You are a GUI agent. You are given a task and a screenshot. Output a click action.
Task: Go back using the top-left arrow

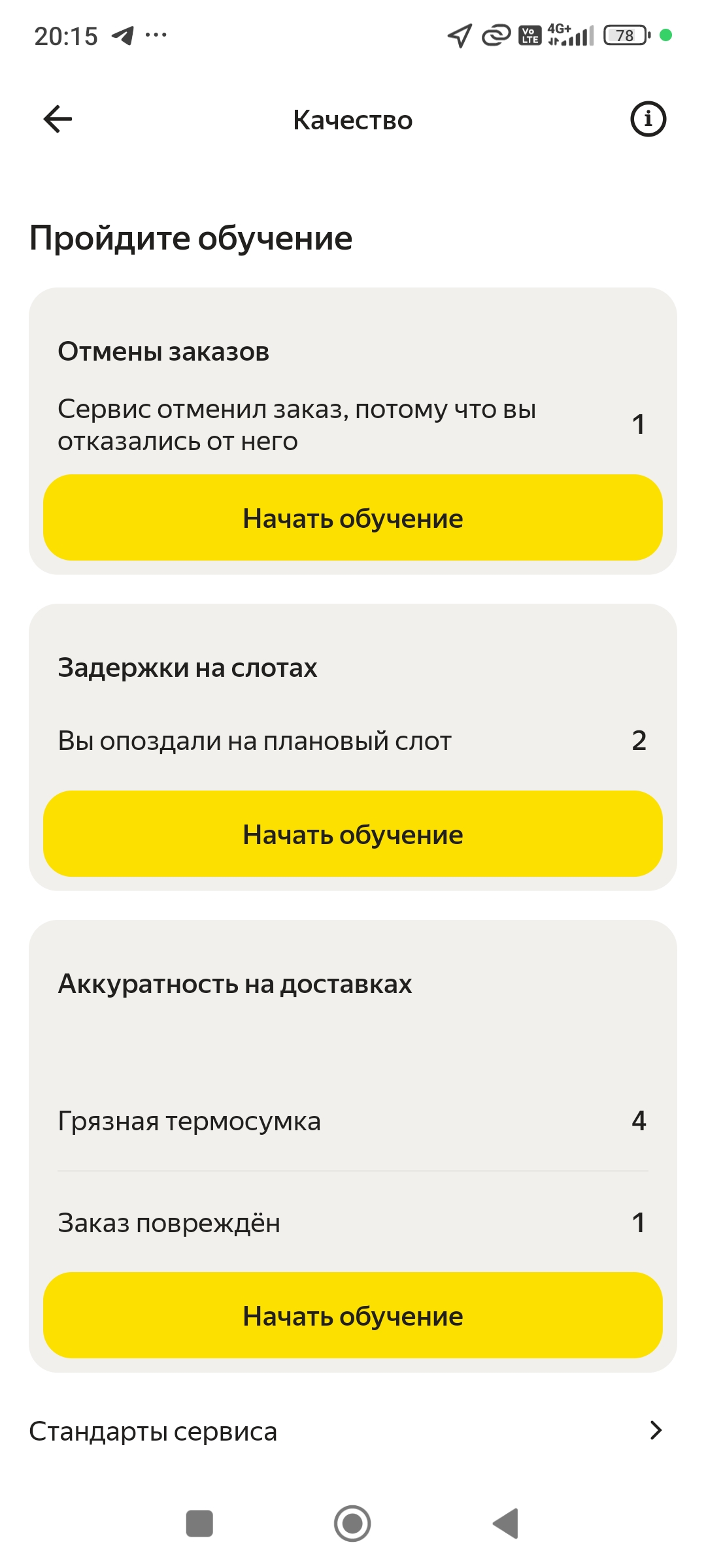coord(58,119)
